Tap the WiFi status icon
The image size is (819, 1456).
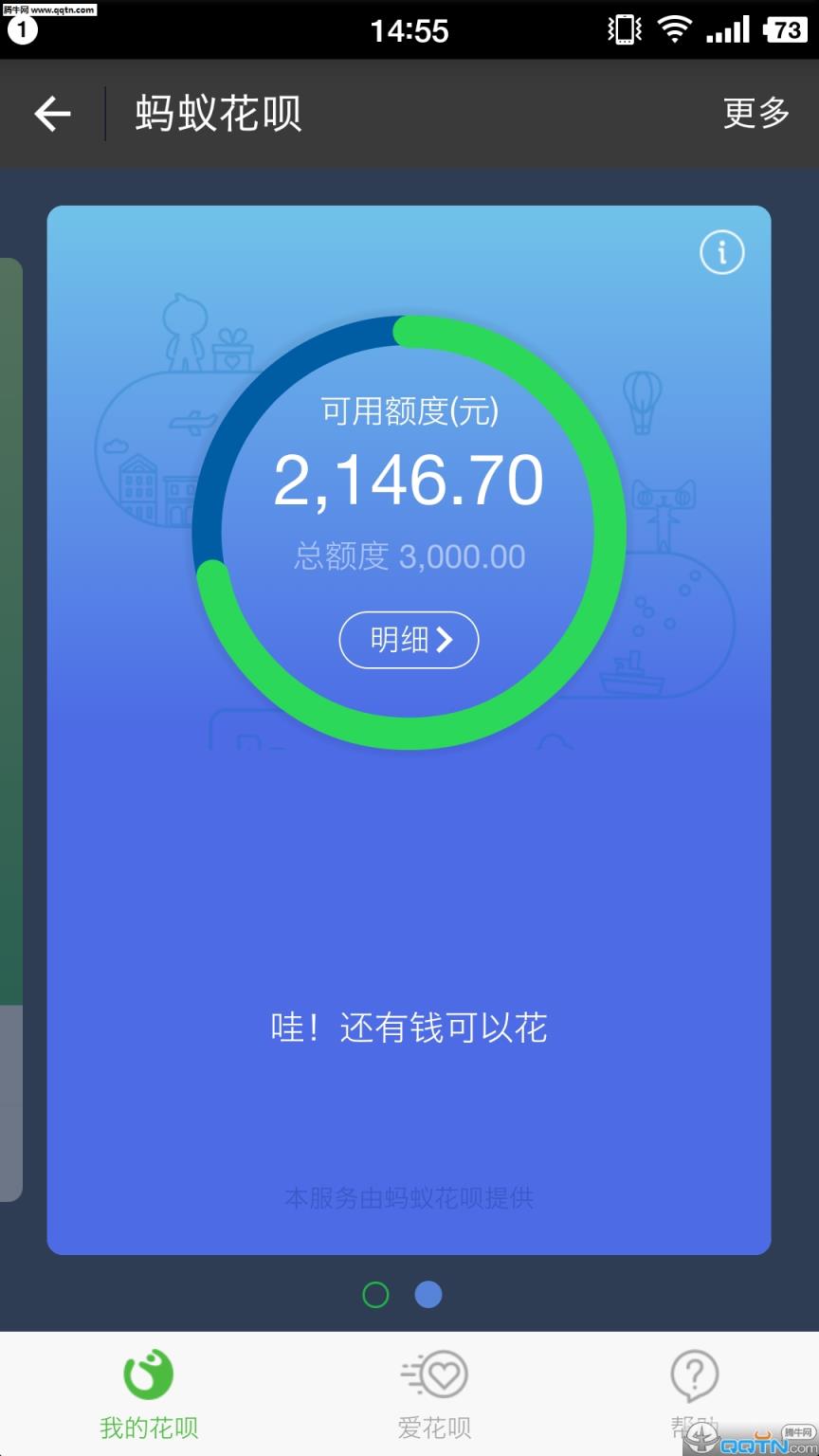[x=675, y=29]
